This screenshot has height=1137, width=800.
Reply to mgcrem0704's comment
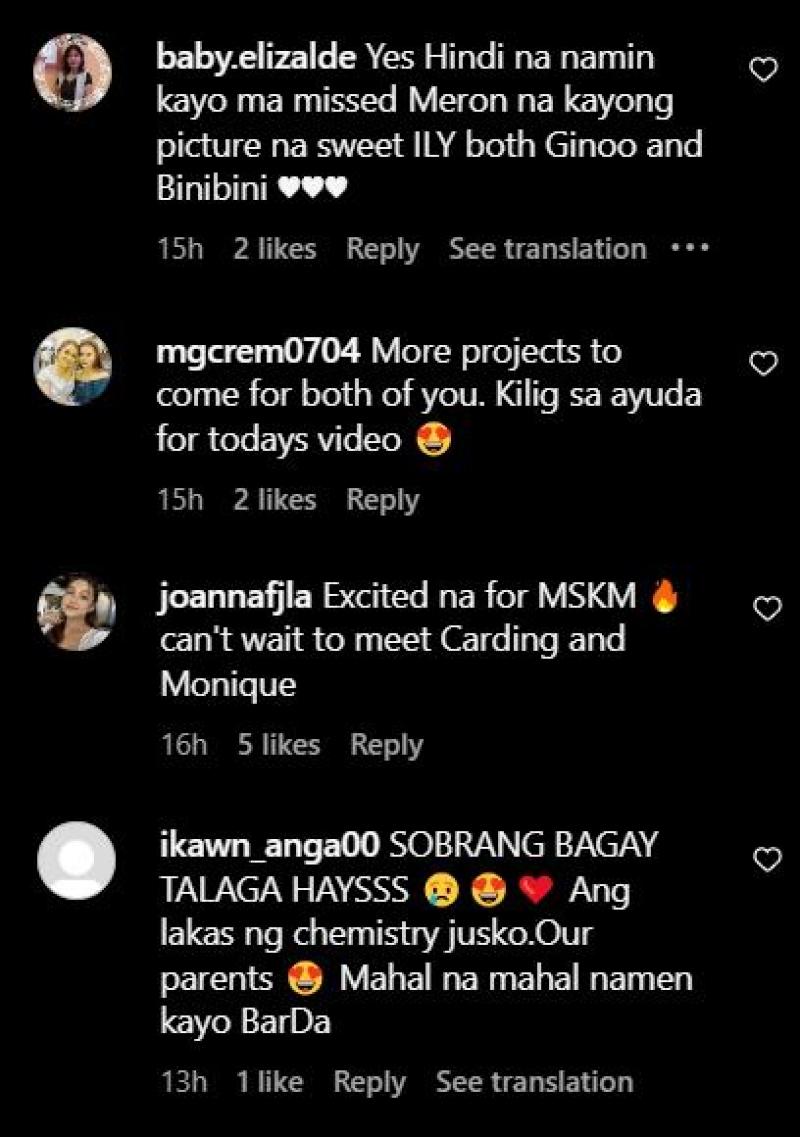click(x=382, y=500)
